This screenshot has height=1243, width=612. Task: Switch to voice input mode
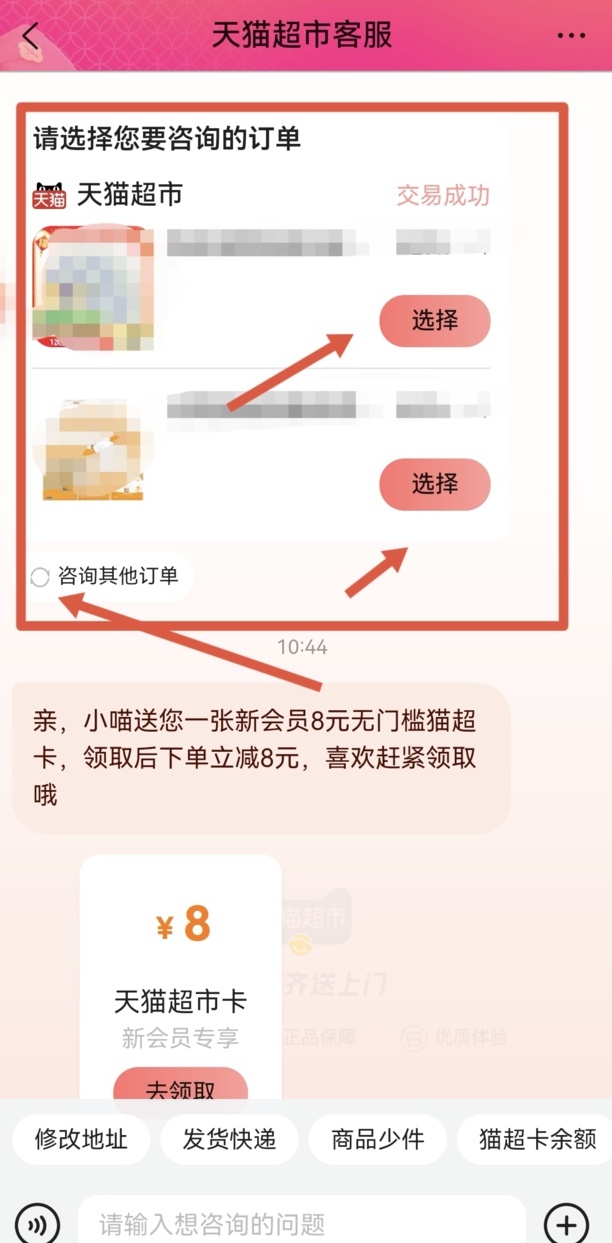37,1223
